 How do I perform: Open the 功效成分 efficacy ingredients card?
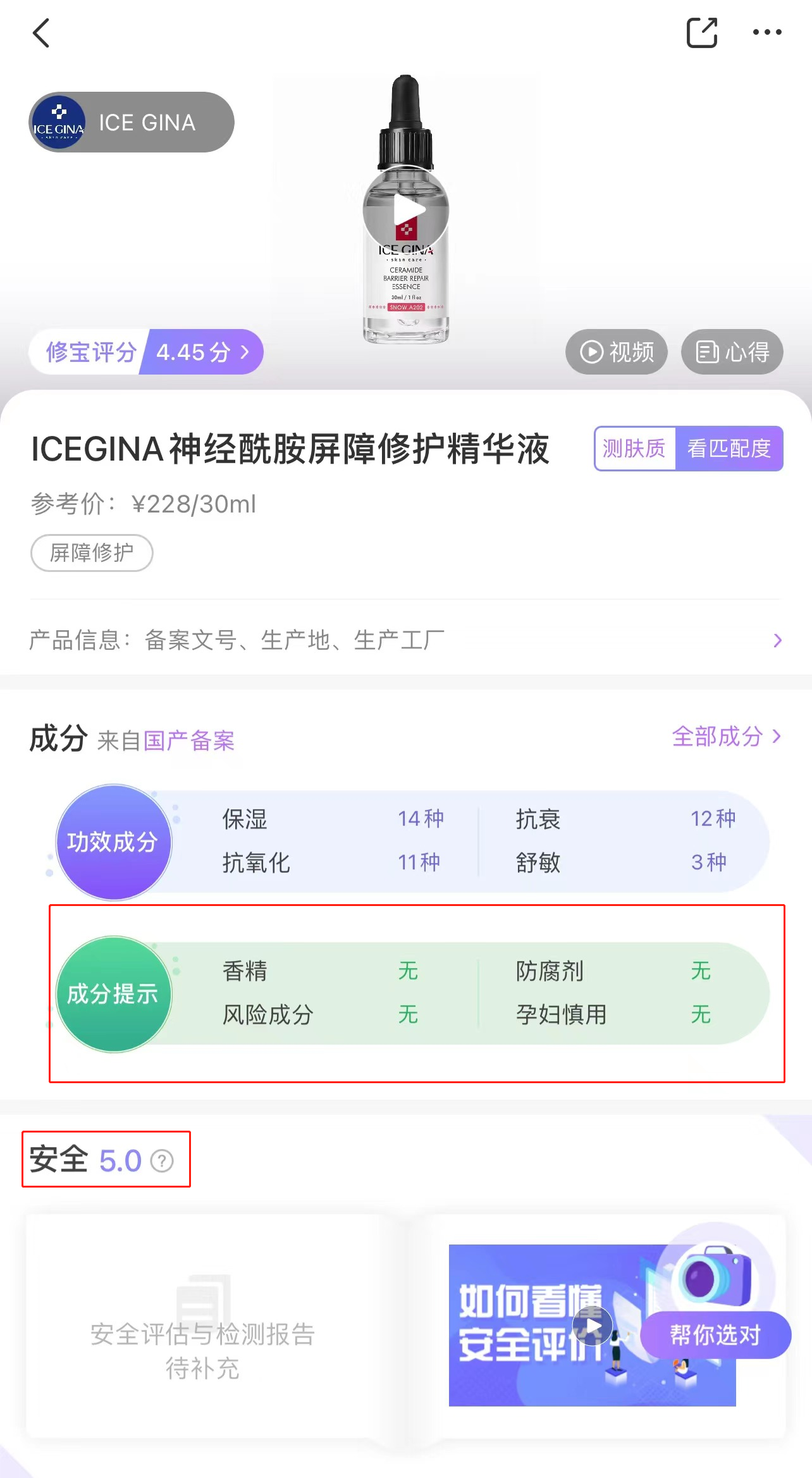tap(114, 841)
